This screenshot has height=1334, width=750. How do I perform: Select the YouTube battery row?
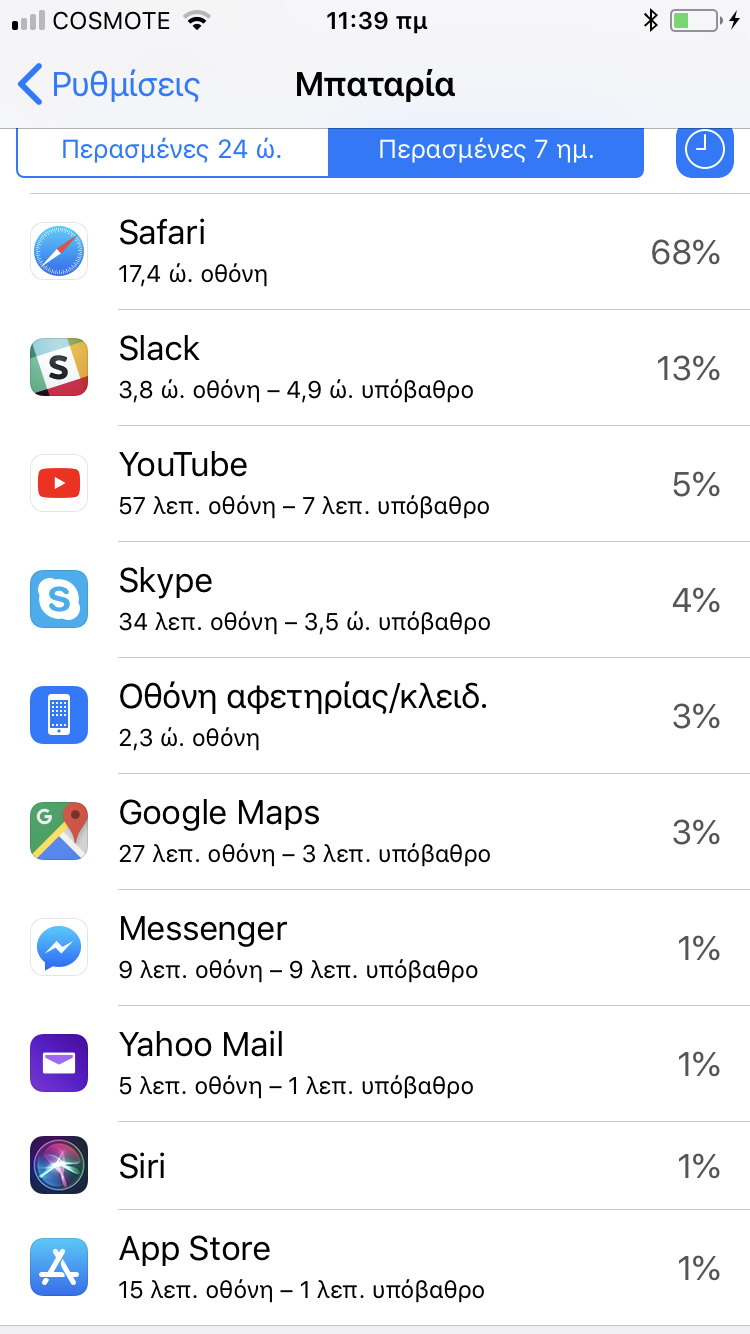pos(375,483)
